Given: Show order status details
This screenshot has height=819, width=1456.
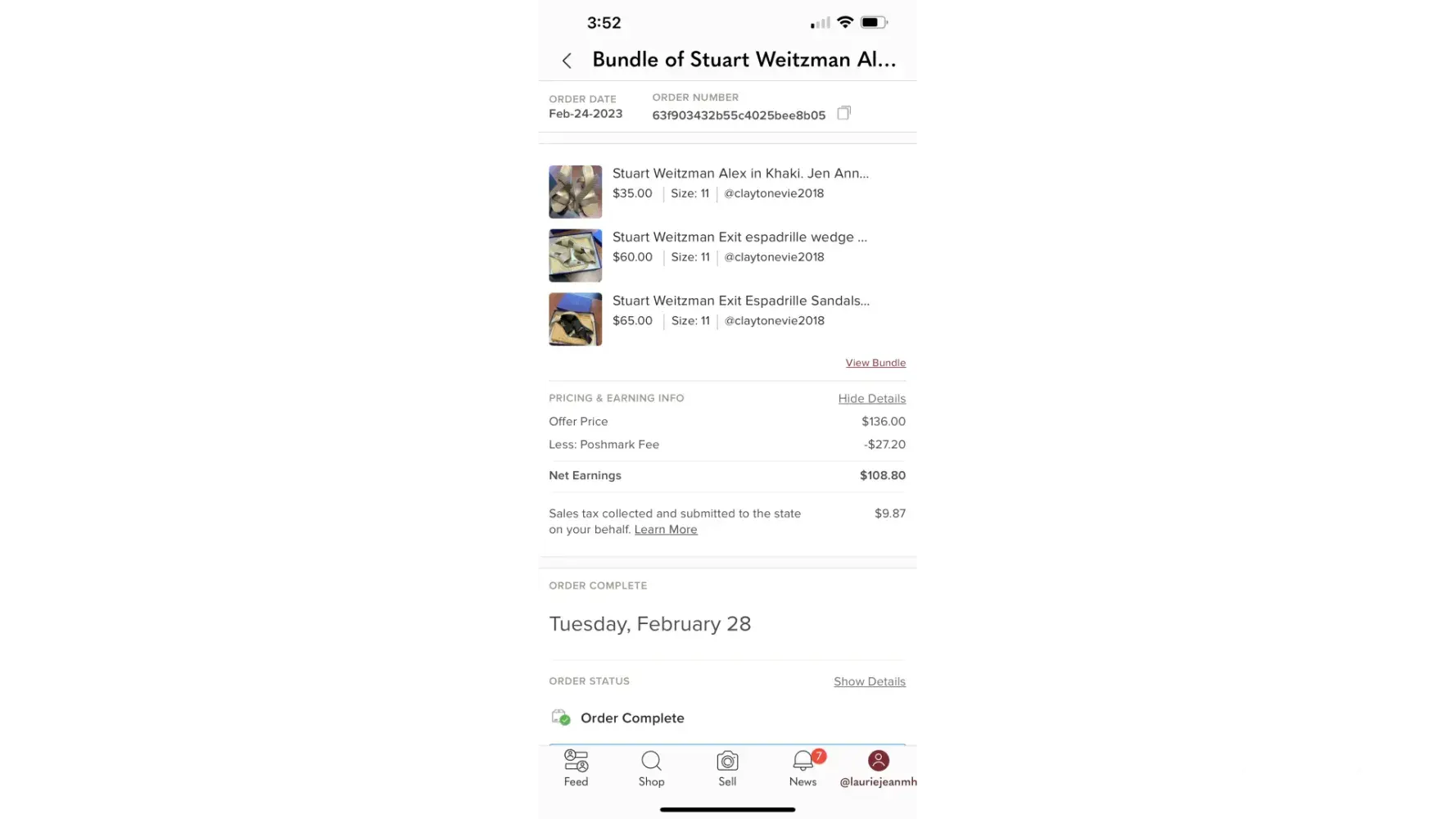Looking at the screenshot, I should [869, 681].
